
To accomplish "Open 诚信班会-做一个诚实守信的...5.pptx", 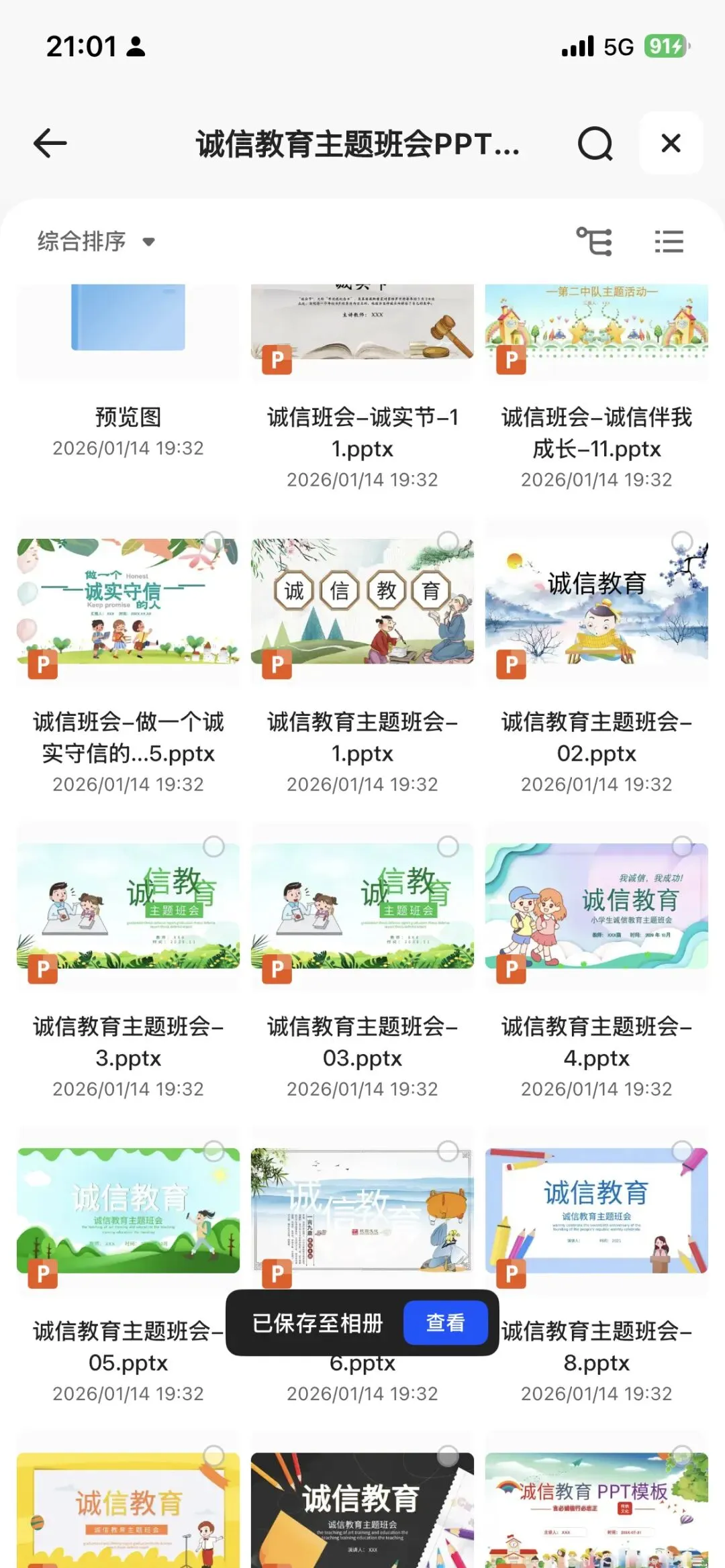I will pyautogui.click(x=128, y=604).
